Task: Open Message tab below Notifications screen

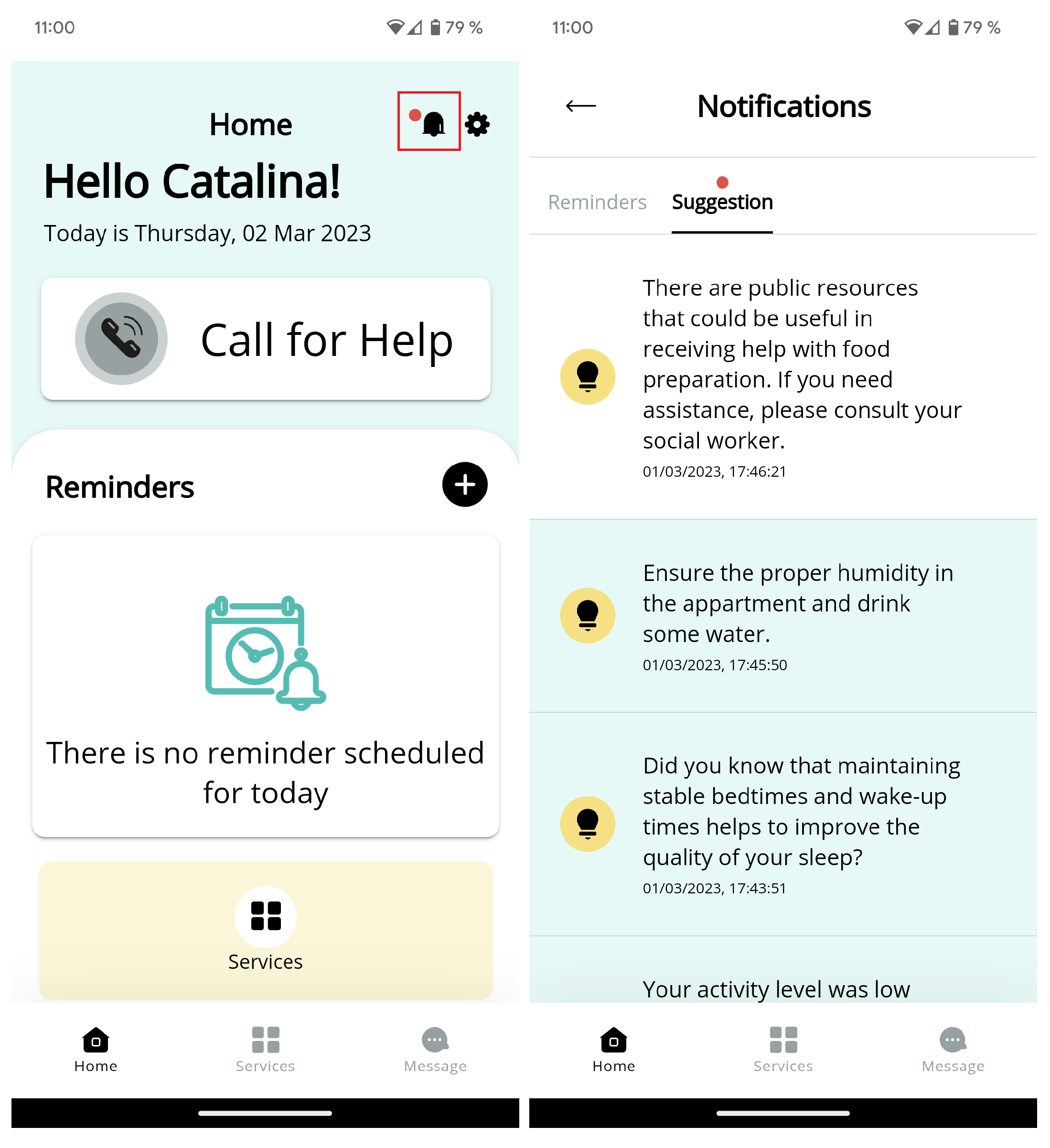Action: [x=953, y=1050]
